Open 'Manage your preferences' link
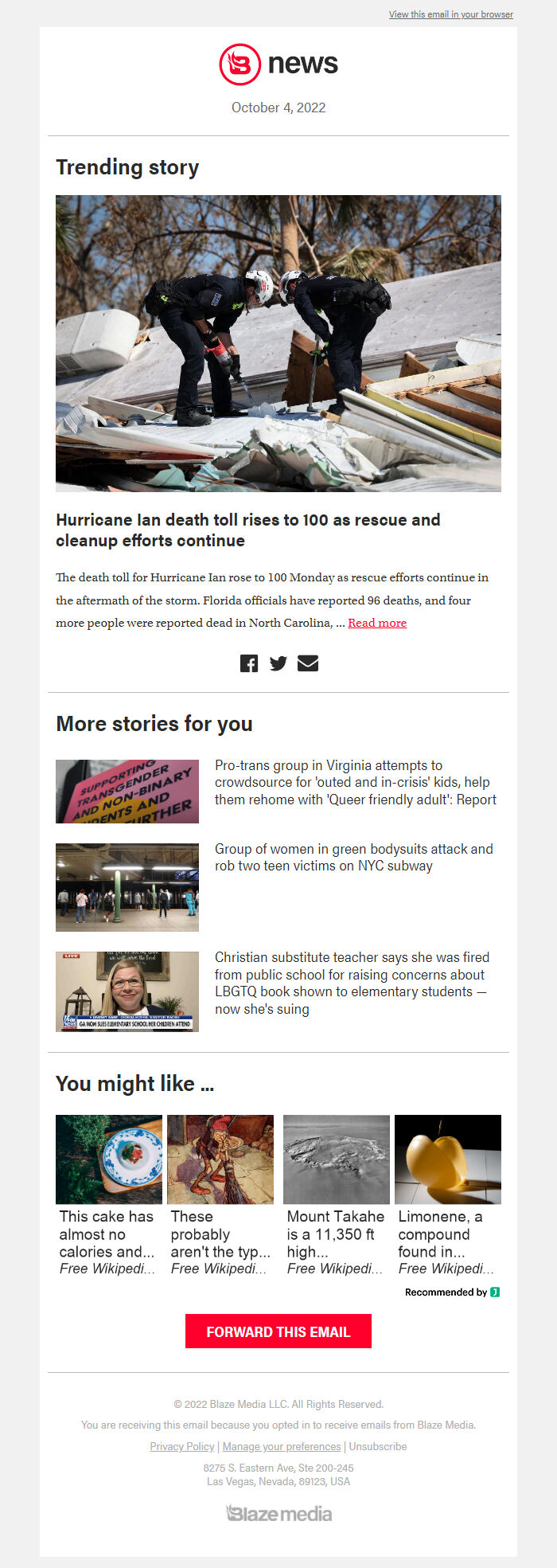This screenshot has width=557, height=1568. pyautogui.click(x=282, y=1446)
